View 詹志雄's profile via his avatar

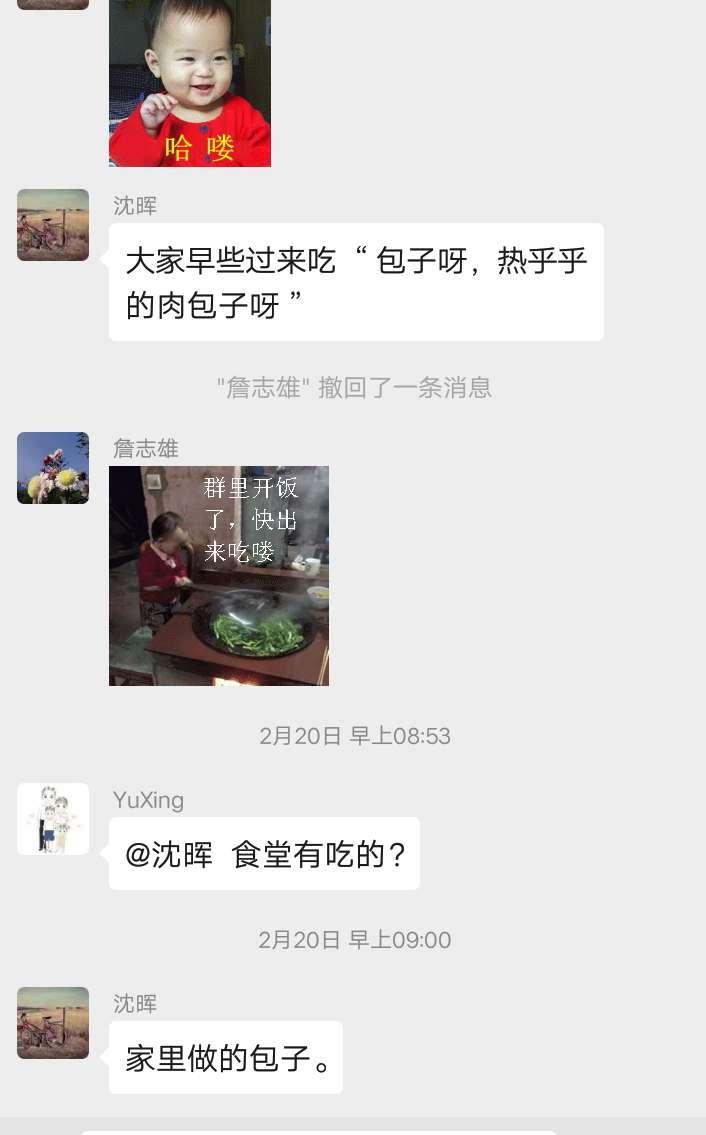point(53,468)
